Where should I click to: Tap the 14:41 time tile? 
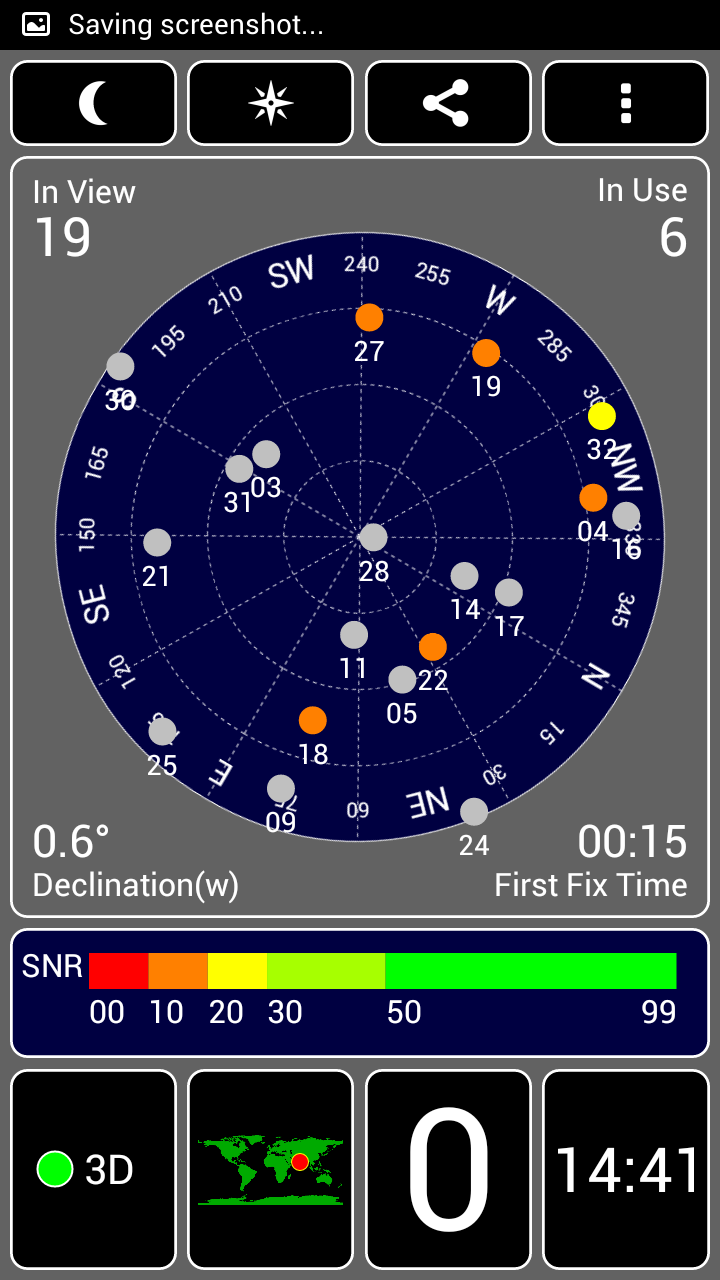tap(626, 1169)
